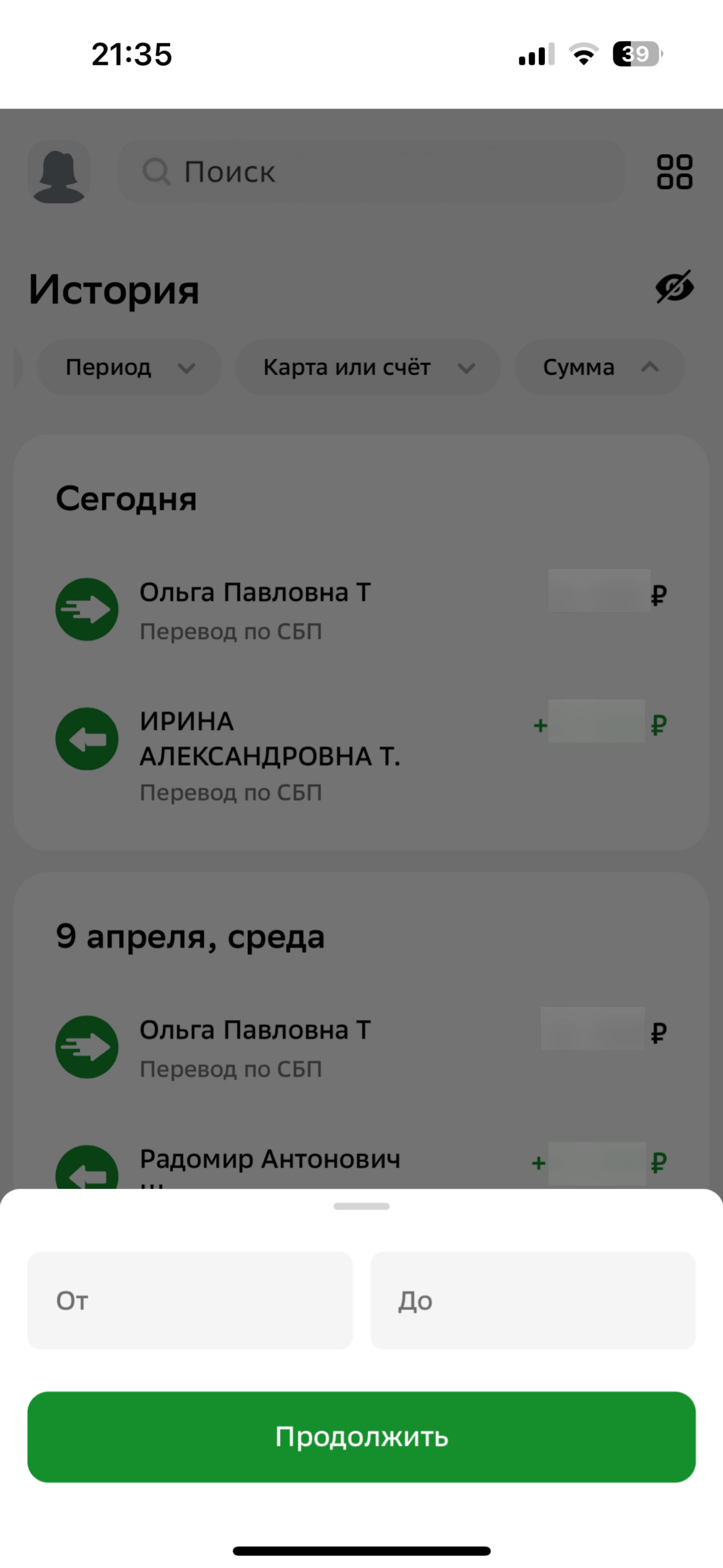Tap the От amount field

point(190,1301)
